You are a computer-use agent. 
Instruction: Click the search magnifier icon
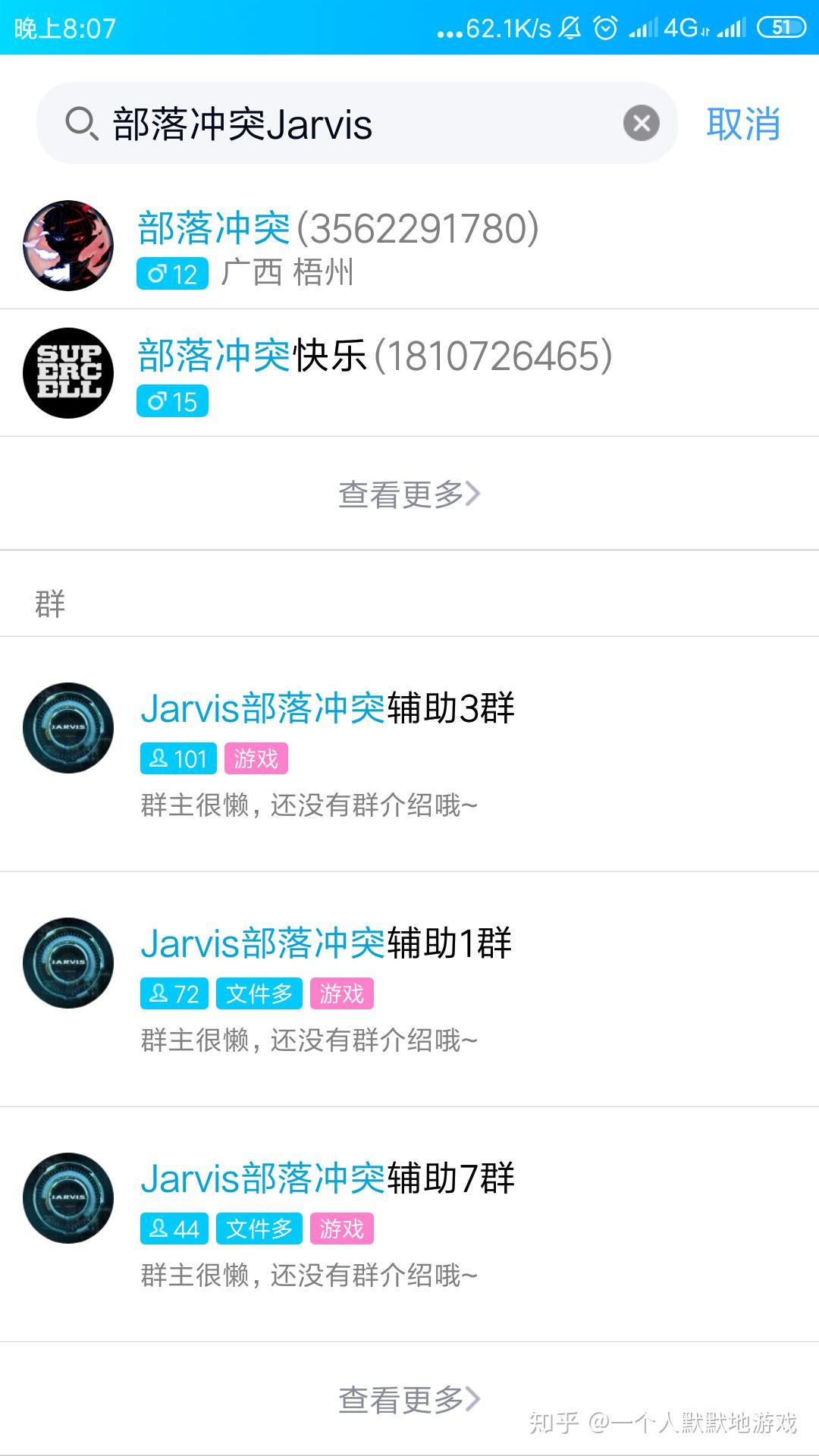80,124
